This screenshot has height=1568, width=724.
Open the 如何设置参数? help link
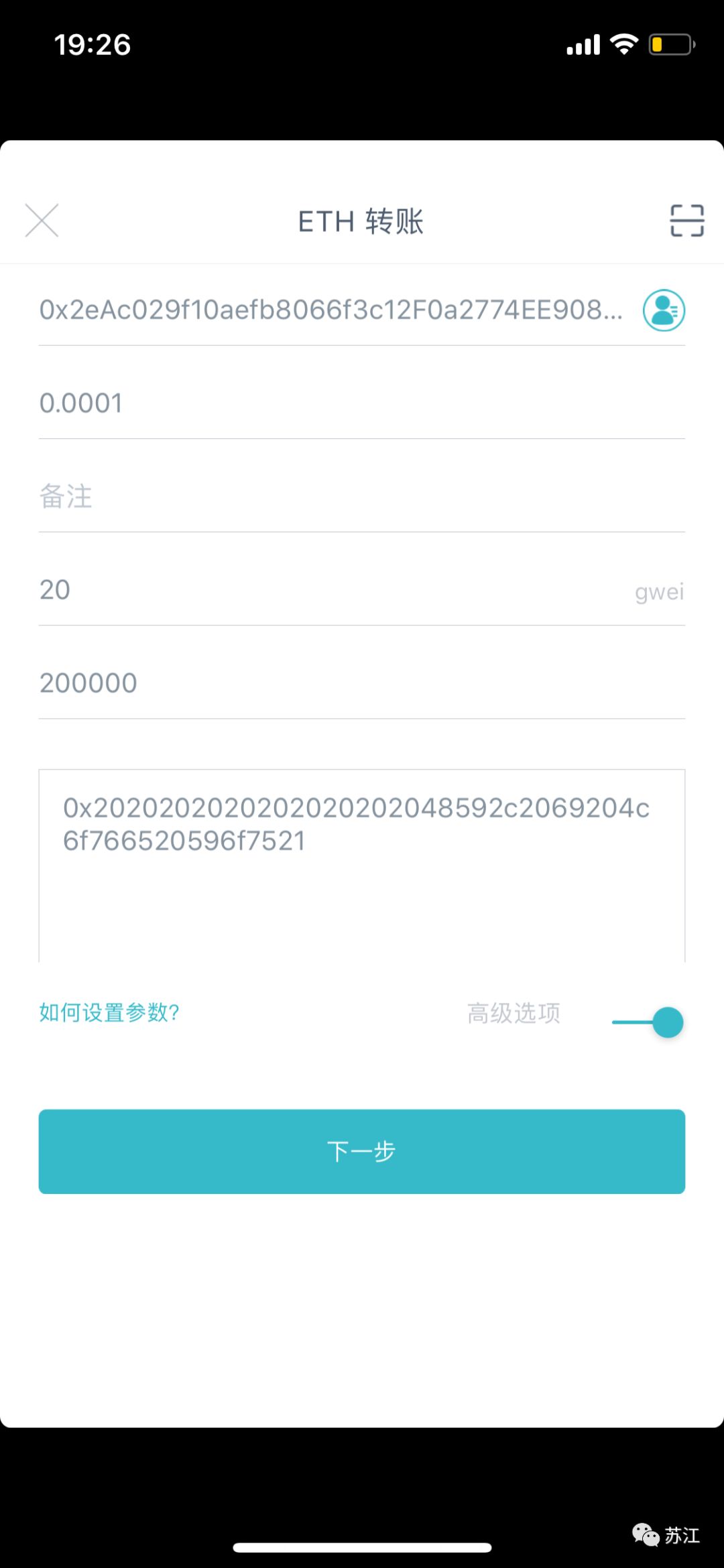(x=109, y=1012)
